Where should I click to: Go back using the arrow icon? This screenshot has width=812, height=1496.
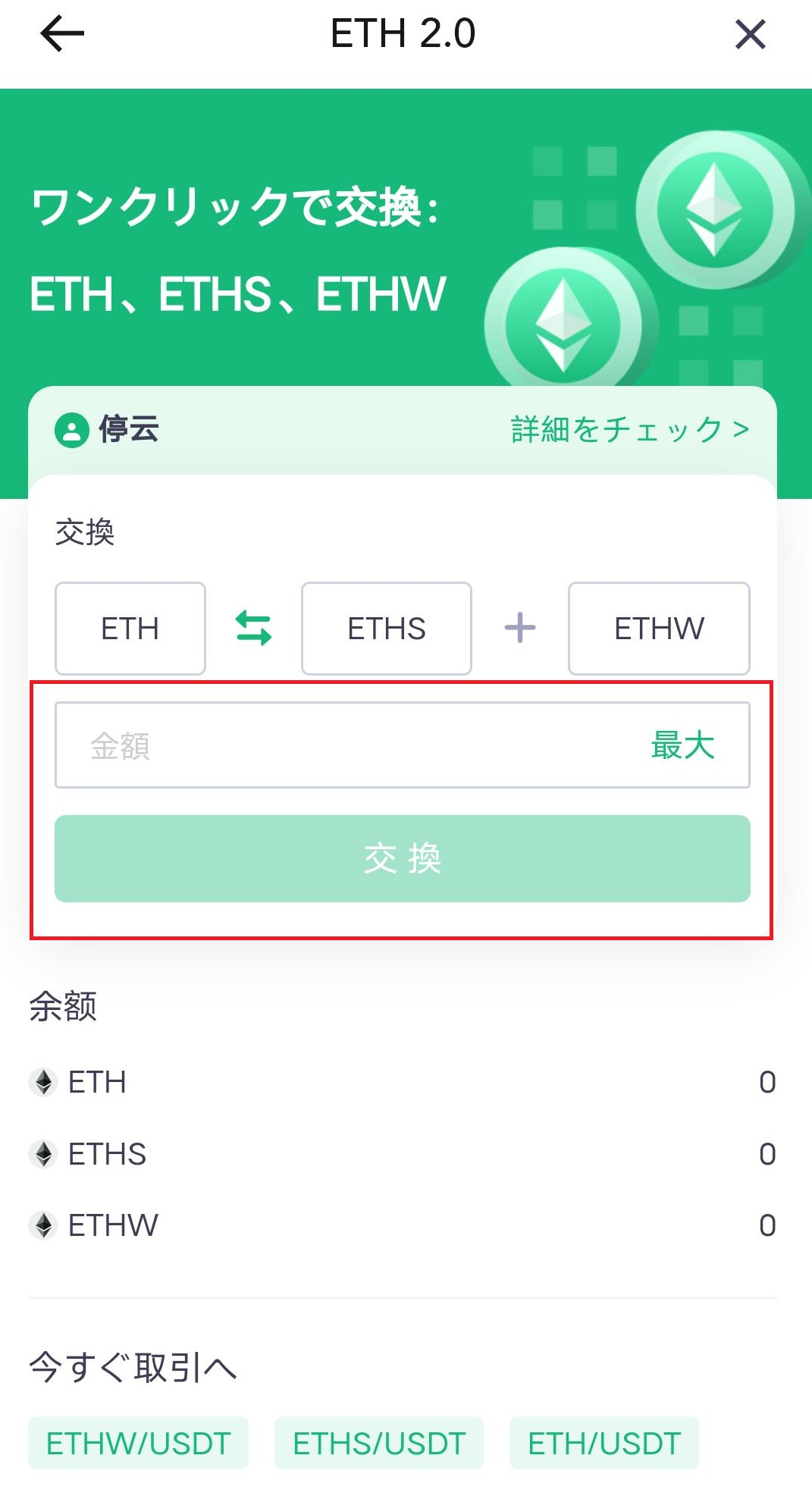pos(61,35)
